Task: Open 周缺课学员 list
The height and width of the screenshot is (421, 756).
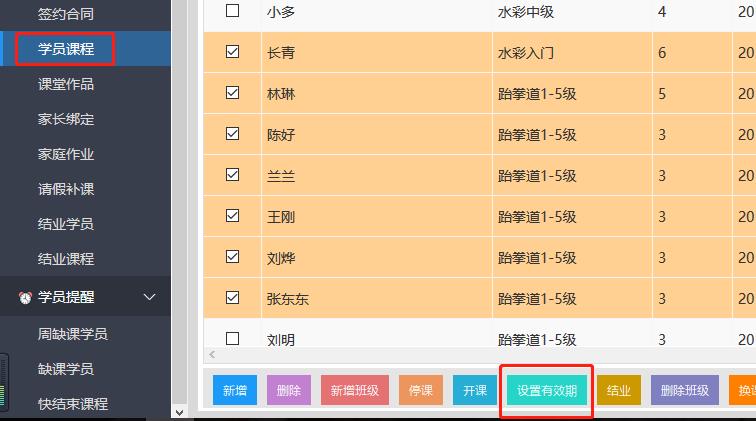Action: 72,334
